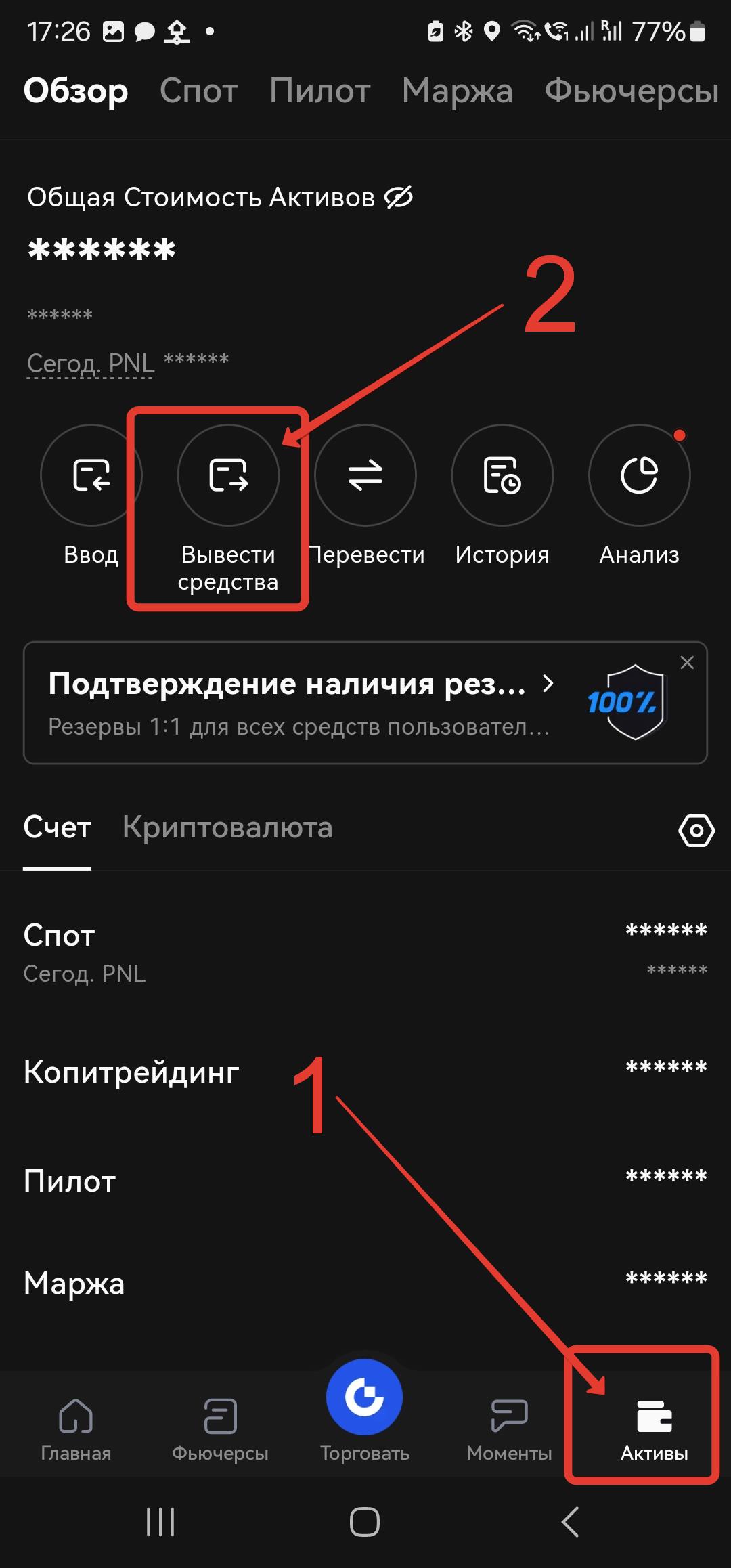Tap Вывести средства to withdraw funds
Viewport: 731px width, 1568px height.
[228, 475]
